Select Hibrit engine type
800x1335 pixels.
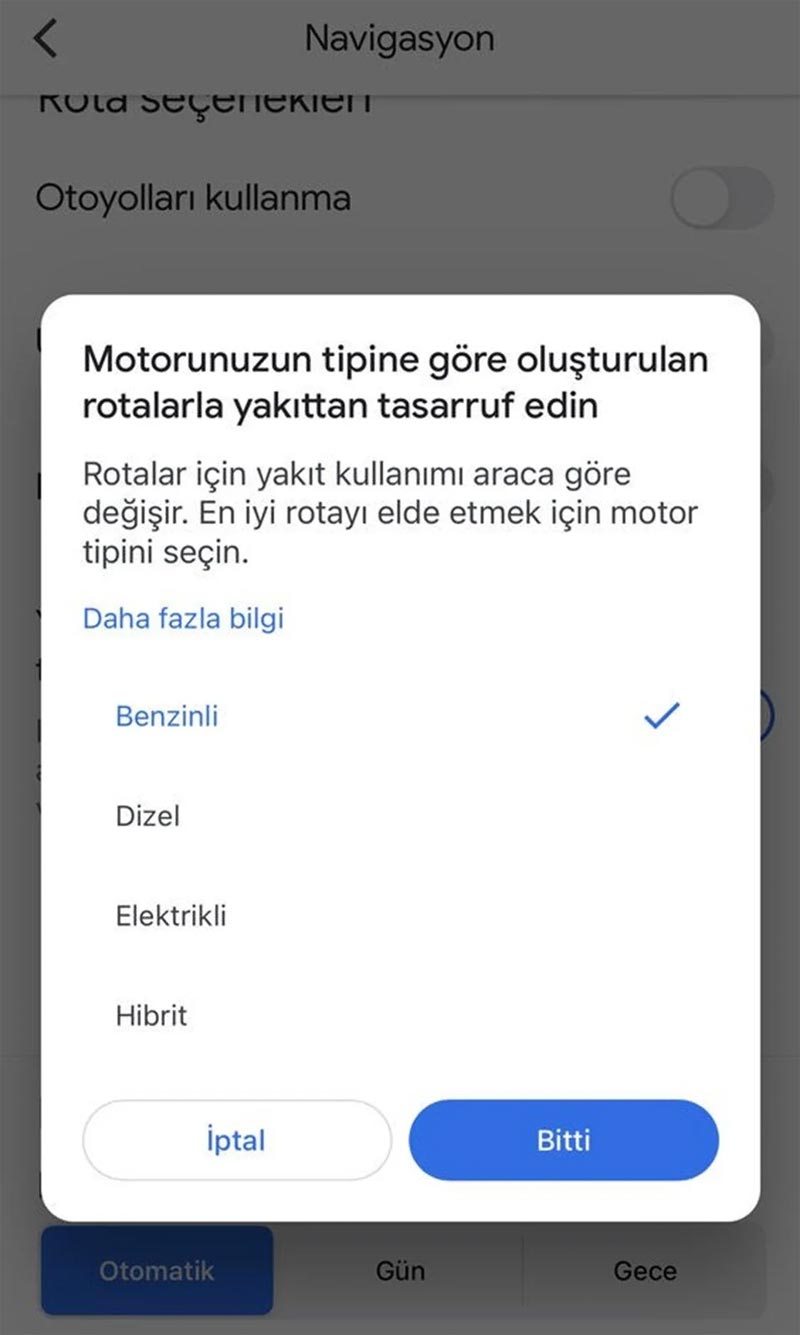(x=152, y=1016)
